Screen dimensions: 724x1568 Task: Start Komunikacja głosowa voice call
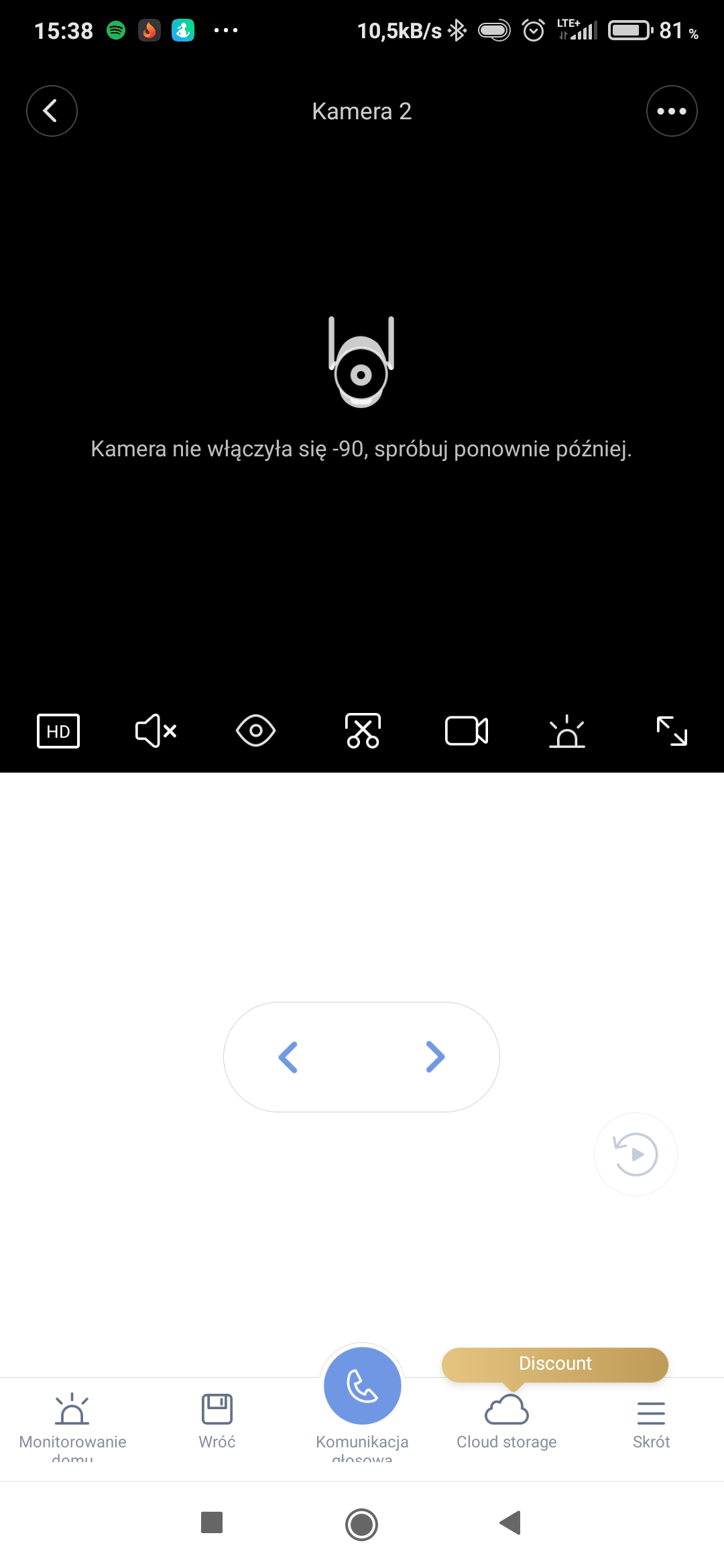[363, 1386]
